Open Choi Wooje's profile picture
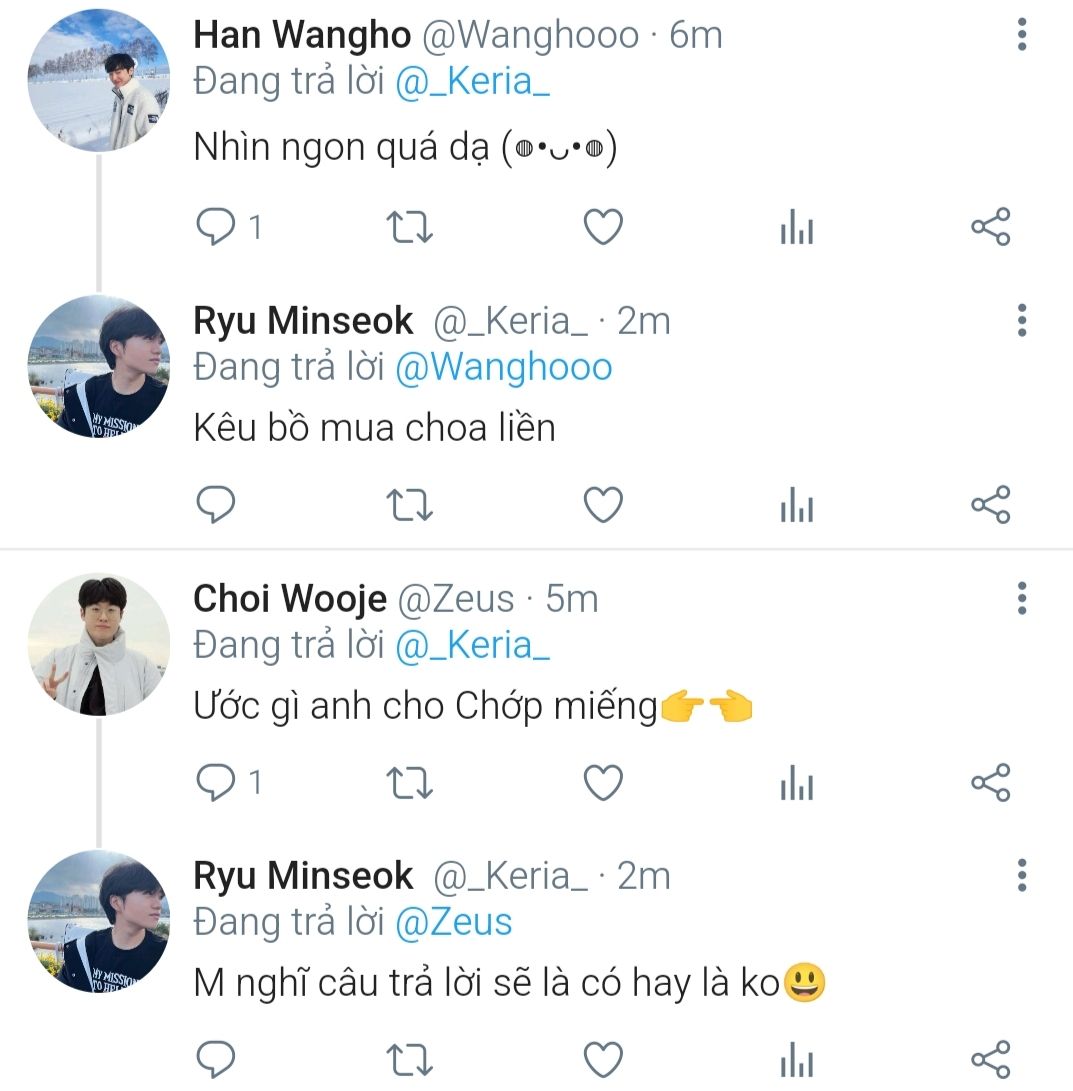This screenshot has width=1073, height=1091. [x=98, y=645]
